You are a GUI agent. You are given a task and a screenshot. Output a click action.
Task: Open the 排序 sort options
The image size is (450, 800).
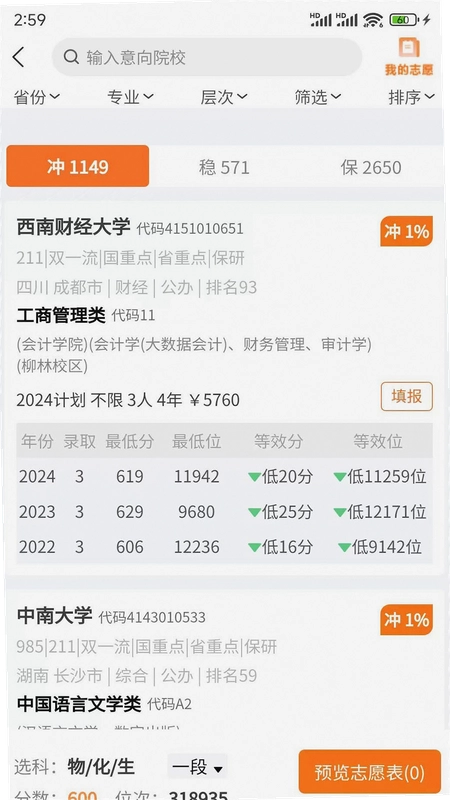tap(411, 96)
